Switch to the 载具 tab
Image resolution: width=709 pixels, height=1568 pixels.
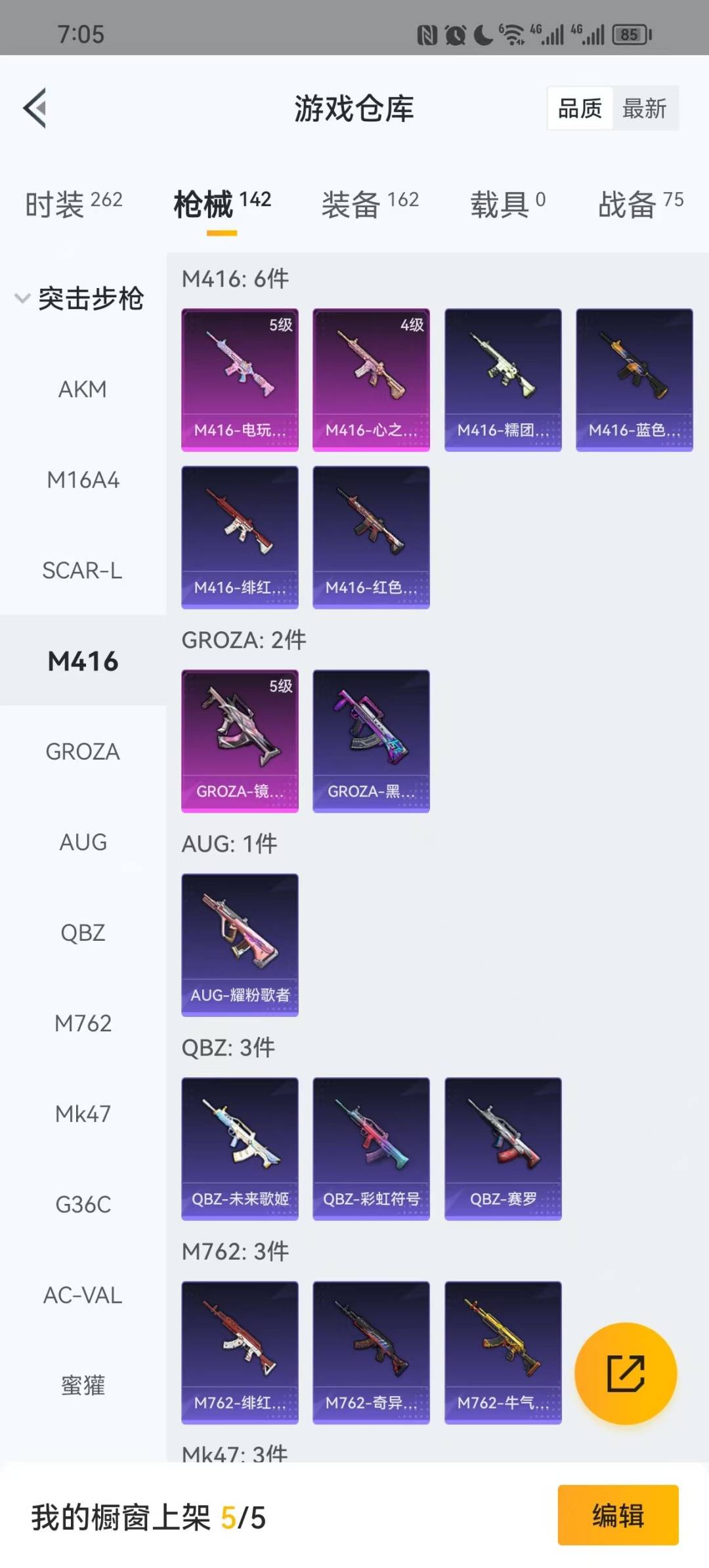coord(507,203)
